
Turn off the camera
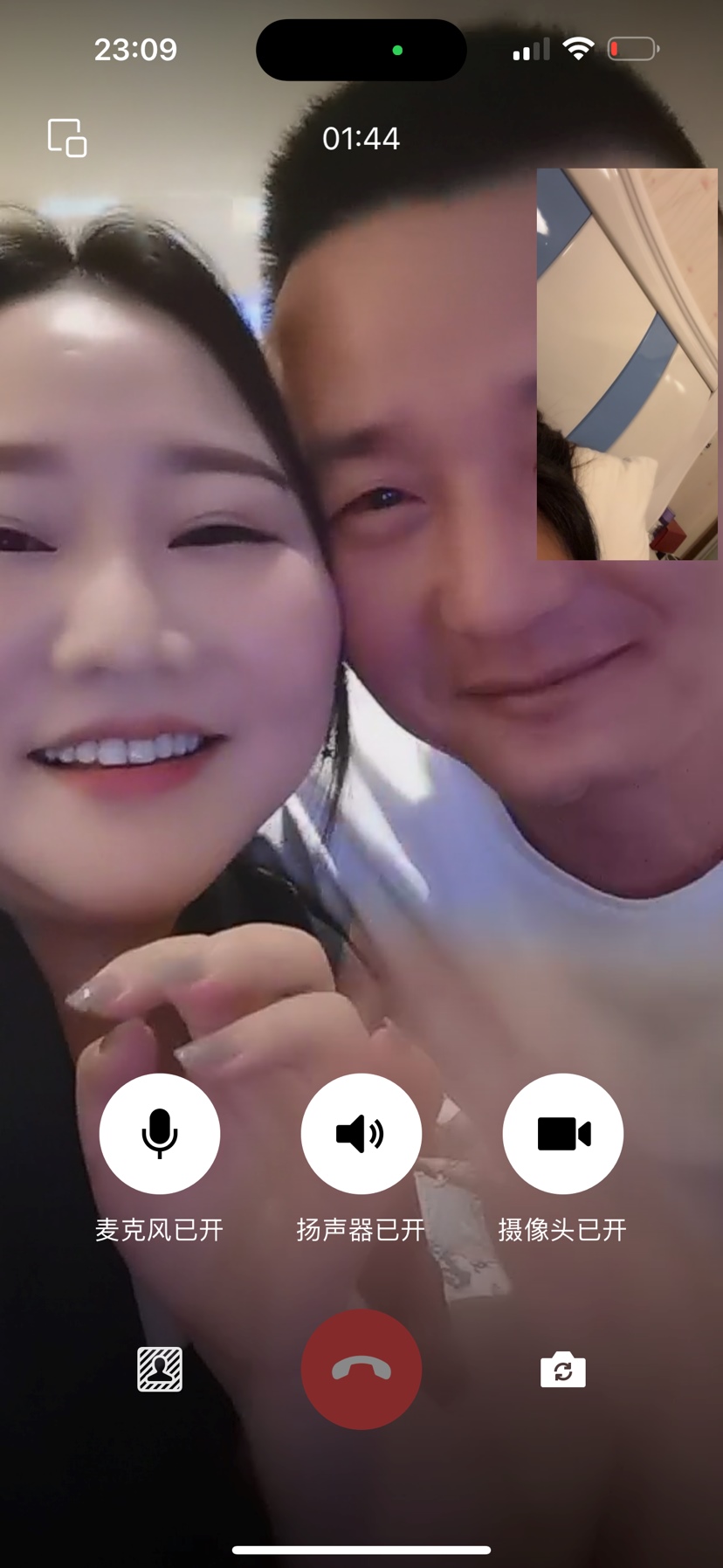pos(562,1133)
